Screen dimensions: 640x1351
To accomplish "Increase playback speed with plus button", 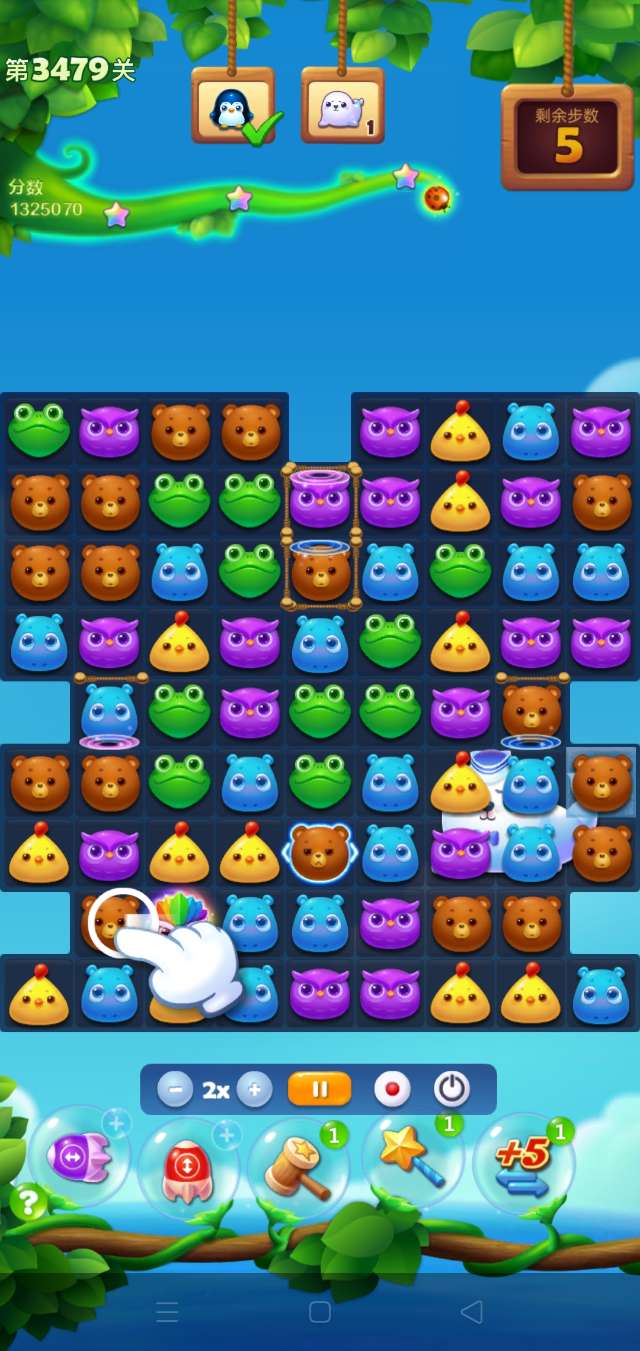I will [x=255, y=1090].
